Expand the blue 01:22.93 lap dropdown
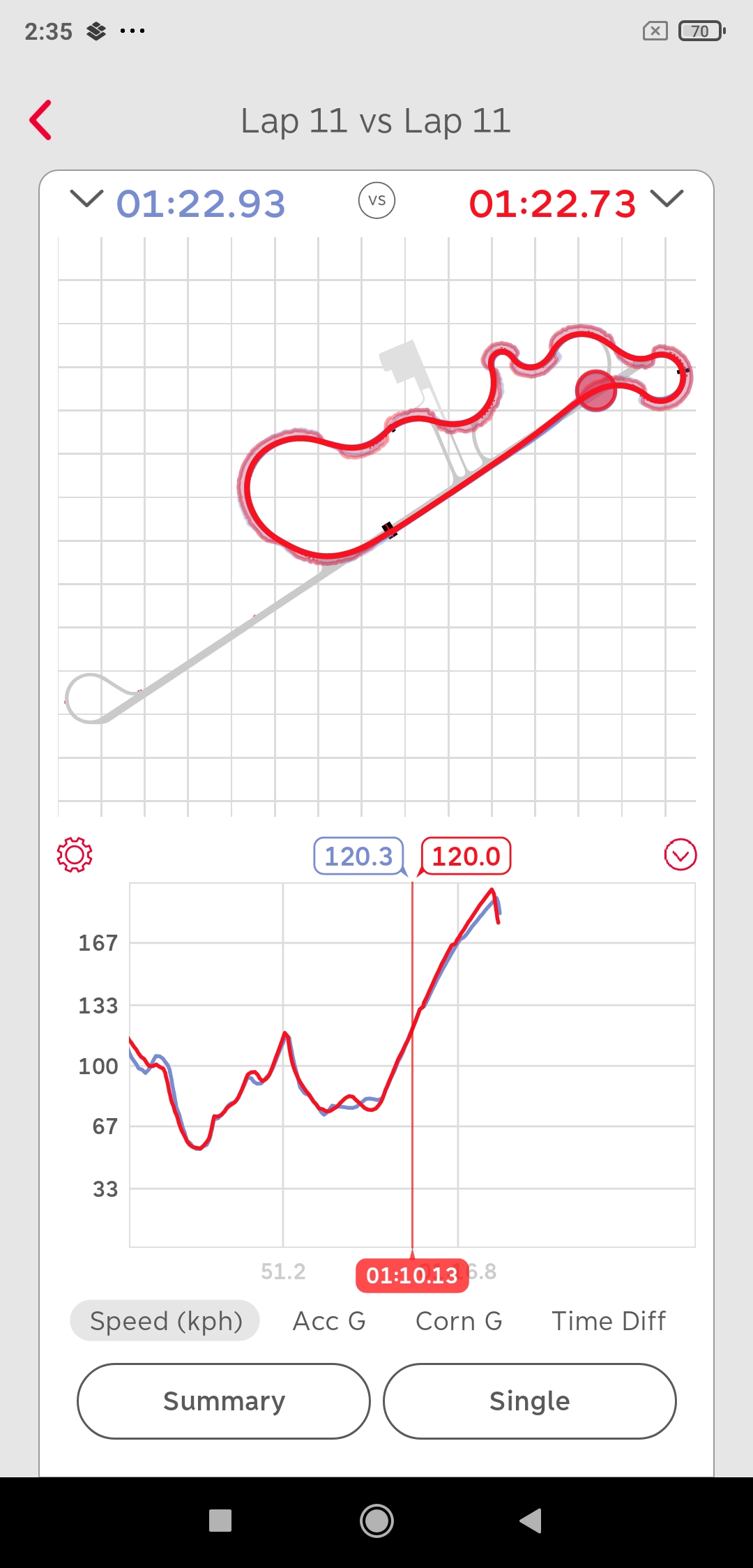This screenshot has height=1568, width=753. pos(87,200)
